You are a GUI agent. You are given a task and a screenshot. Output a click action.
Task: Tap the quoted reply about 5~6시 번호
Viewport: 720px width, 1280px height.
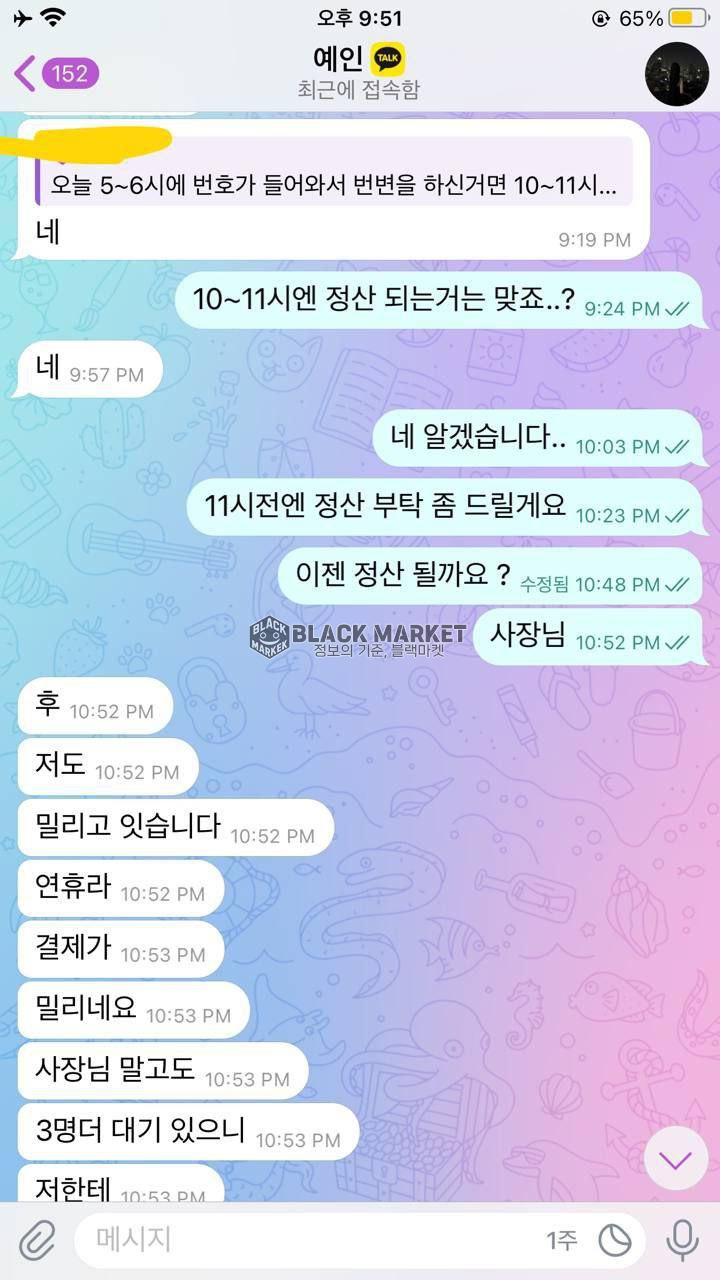pos(333,186)
